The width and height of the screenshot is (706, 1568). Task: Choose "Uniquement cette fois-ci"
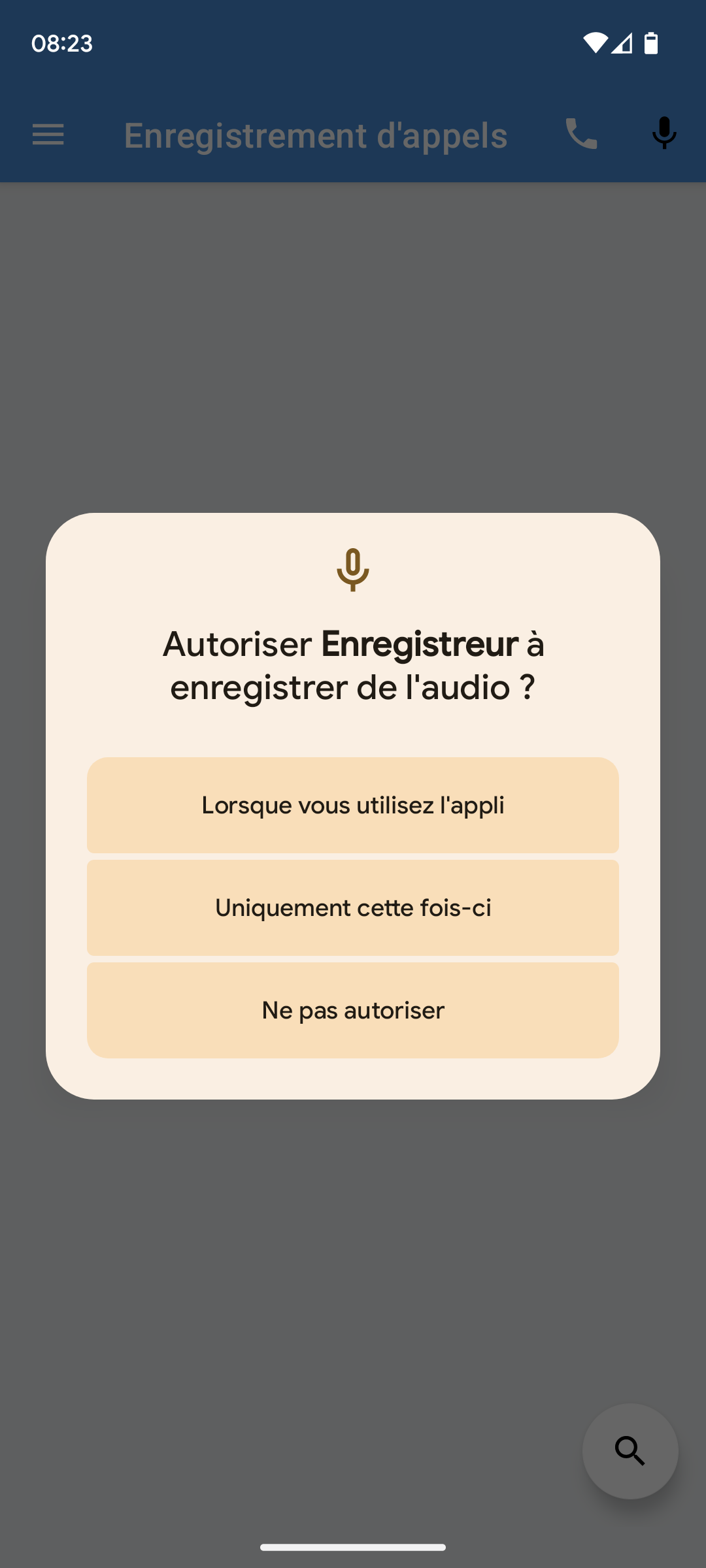click(x=353, y=907)
